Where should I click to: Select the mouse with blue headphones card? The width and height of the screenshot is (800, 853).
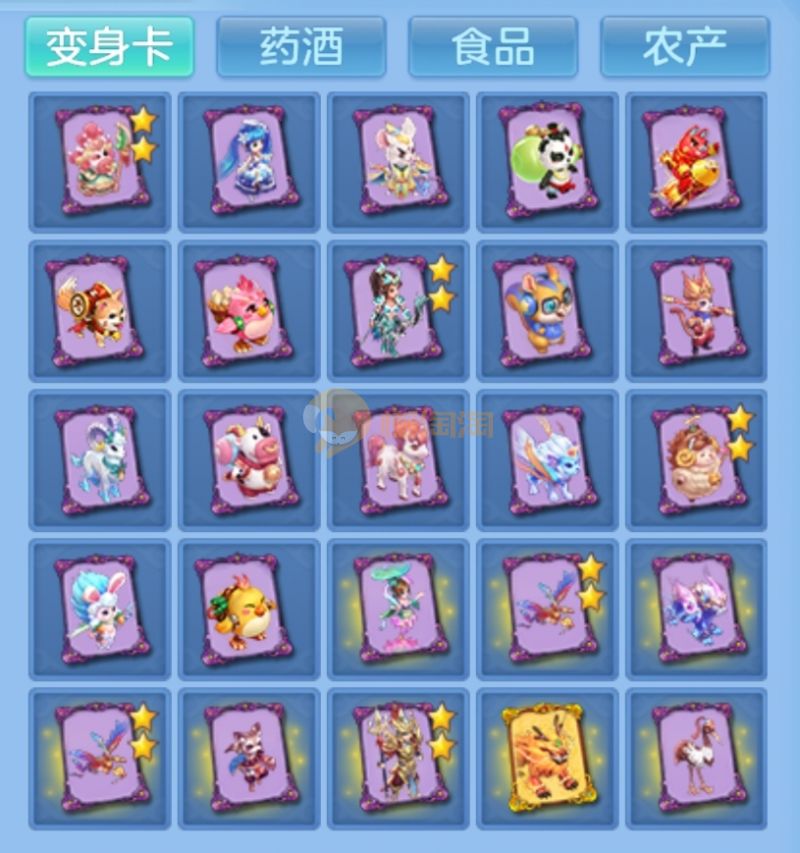(547, 310)
